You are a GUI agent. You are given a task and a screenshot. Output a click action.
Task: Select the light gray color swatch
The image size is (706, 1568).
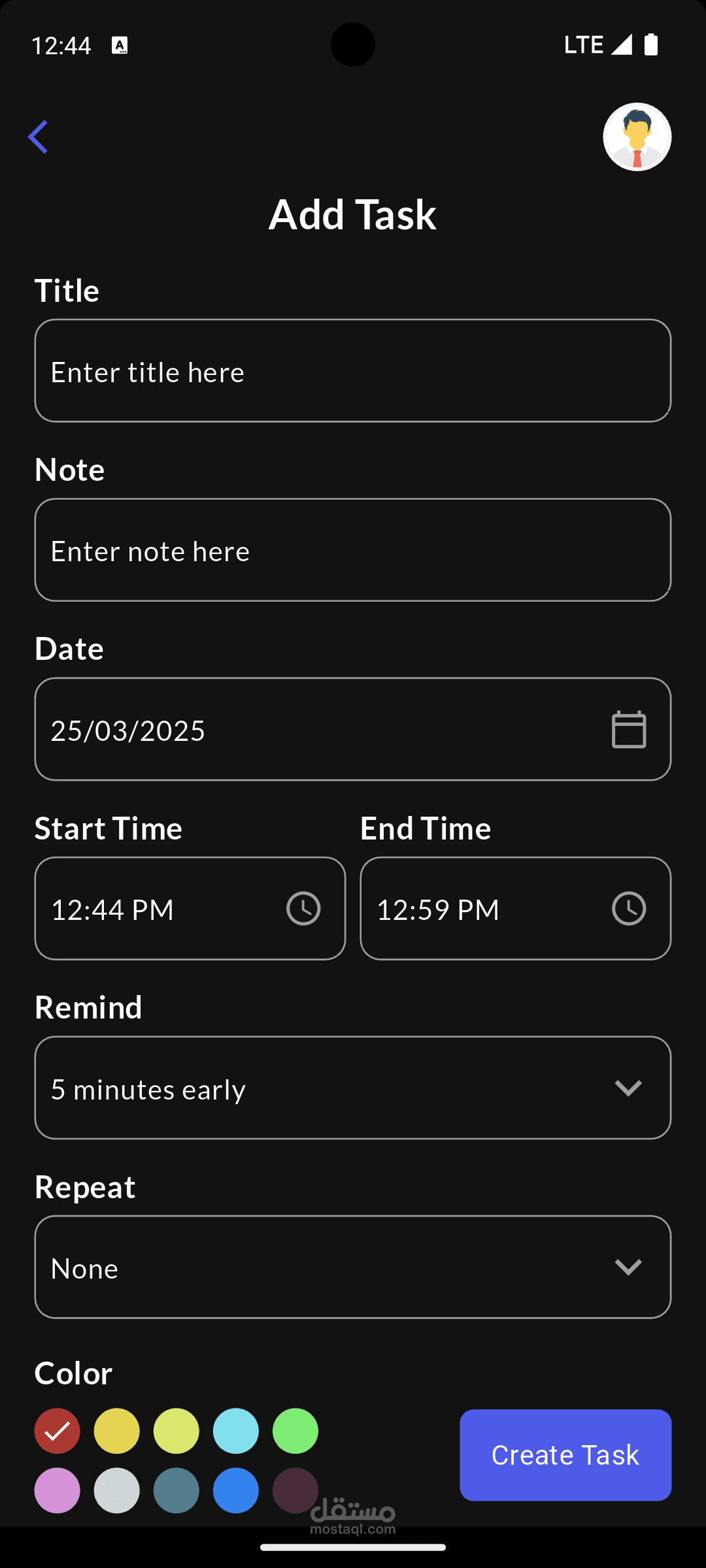click(x=117, y=1490)
